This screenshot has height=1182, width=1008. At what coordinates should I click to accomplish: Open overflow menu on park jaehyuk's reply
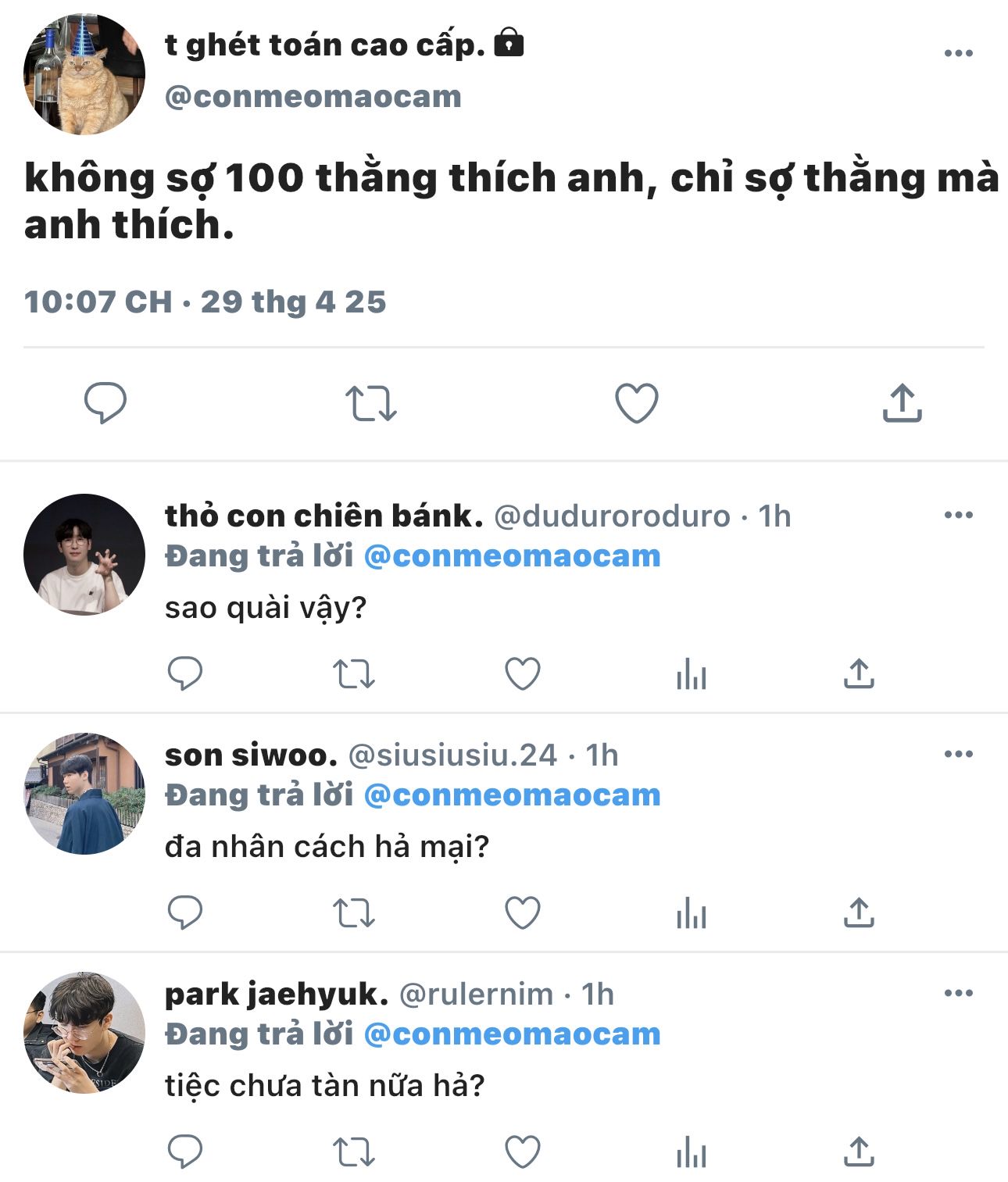point(958,993)
